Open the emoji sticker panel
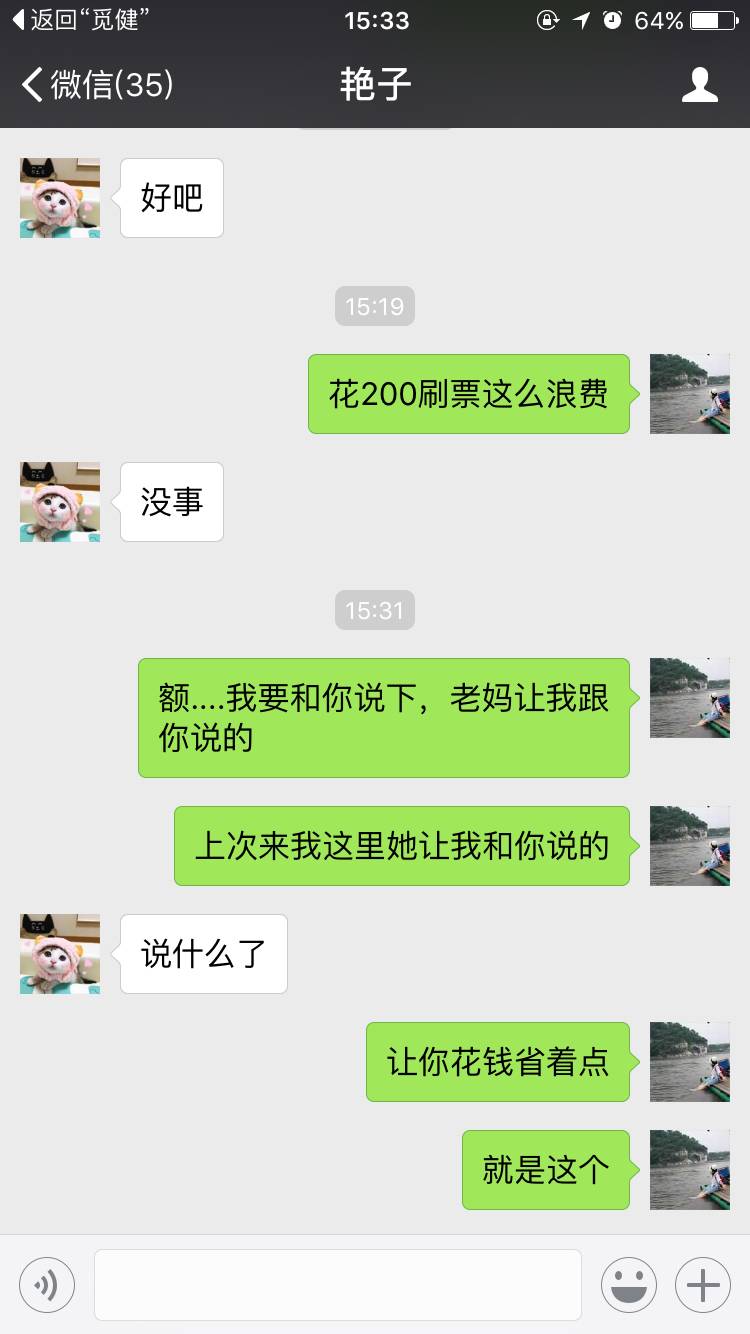 point(629,1285)
